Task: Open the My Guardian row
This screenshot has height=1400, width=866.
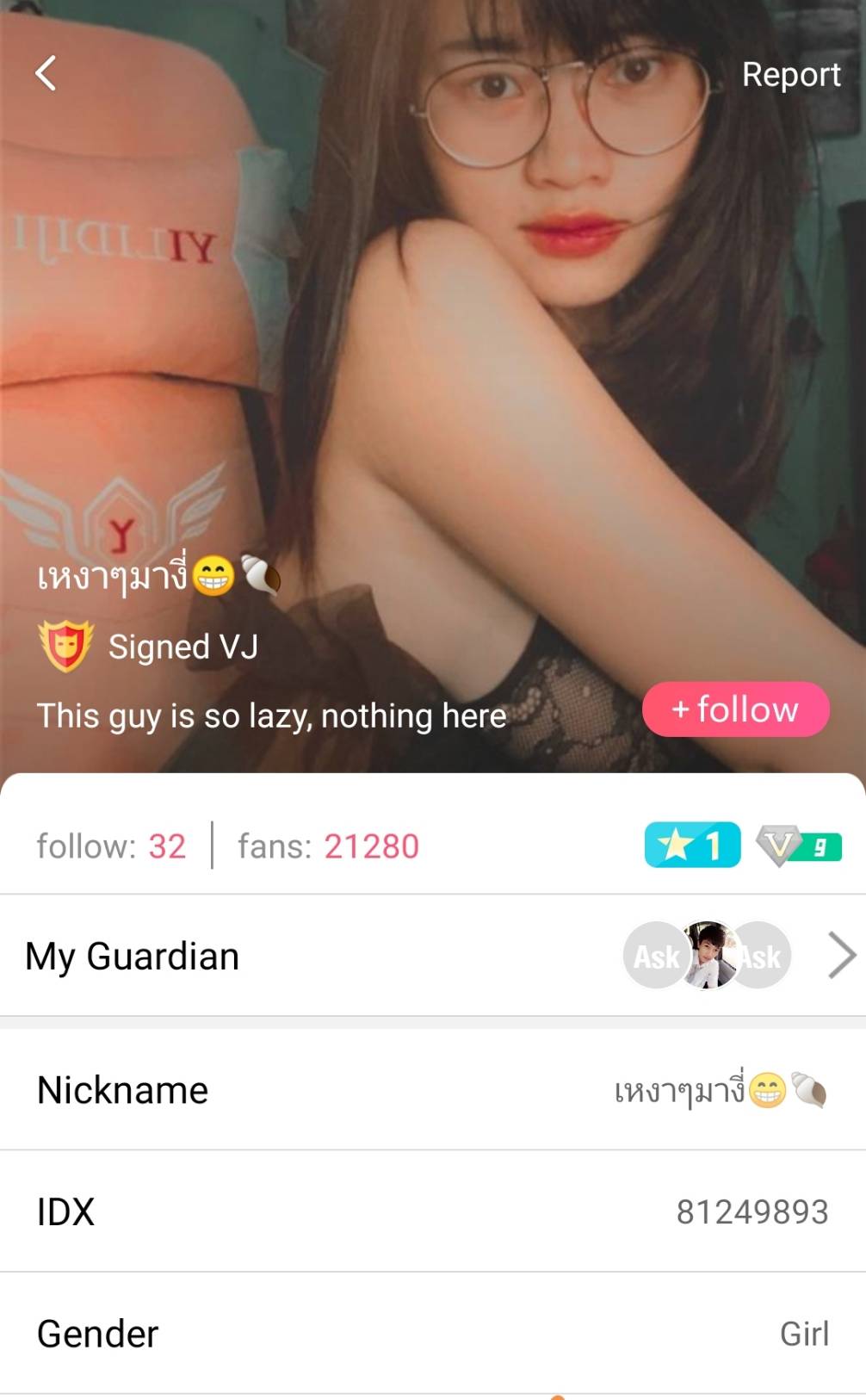Action: click(432, 956)
